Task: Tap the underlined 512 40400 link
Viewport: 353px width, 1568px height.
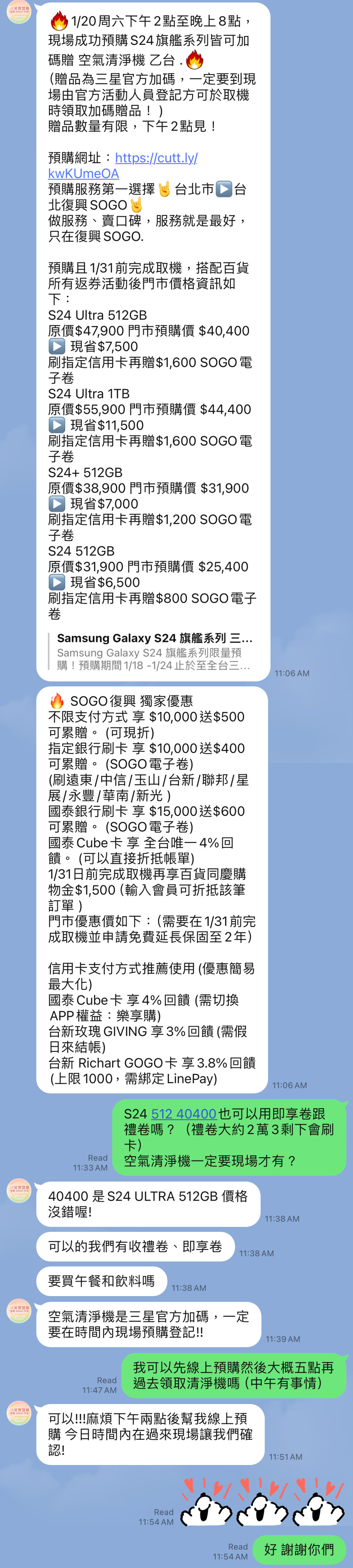Action: tap(184, 1113)
